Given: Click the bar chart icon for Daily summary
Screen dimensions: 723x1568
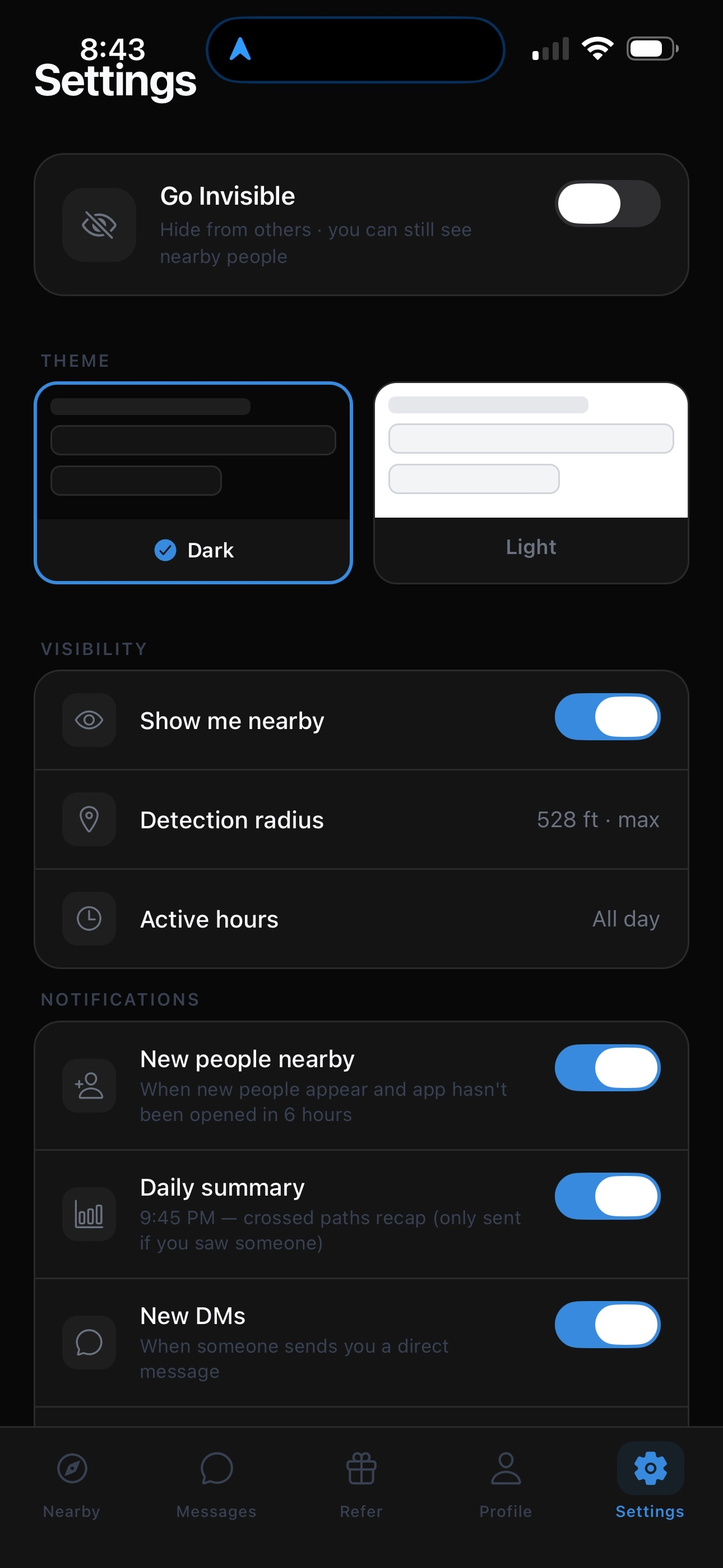Looking at the screenshot, I should pos(89,1214).
